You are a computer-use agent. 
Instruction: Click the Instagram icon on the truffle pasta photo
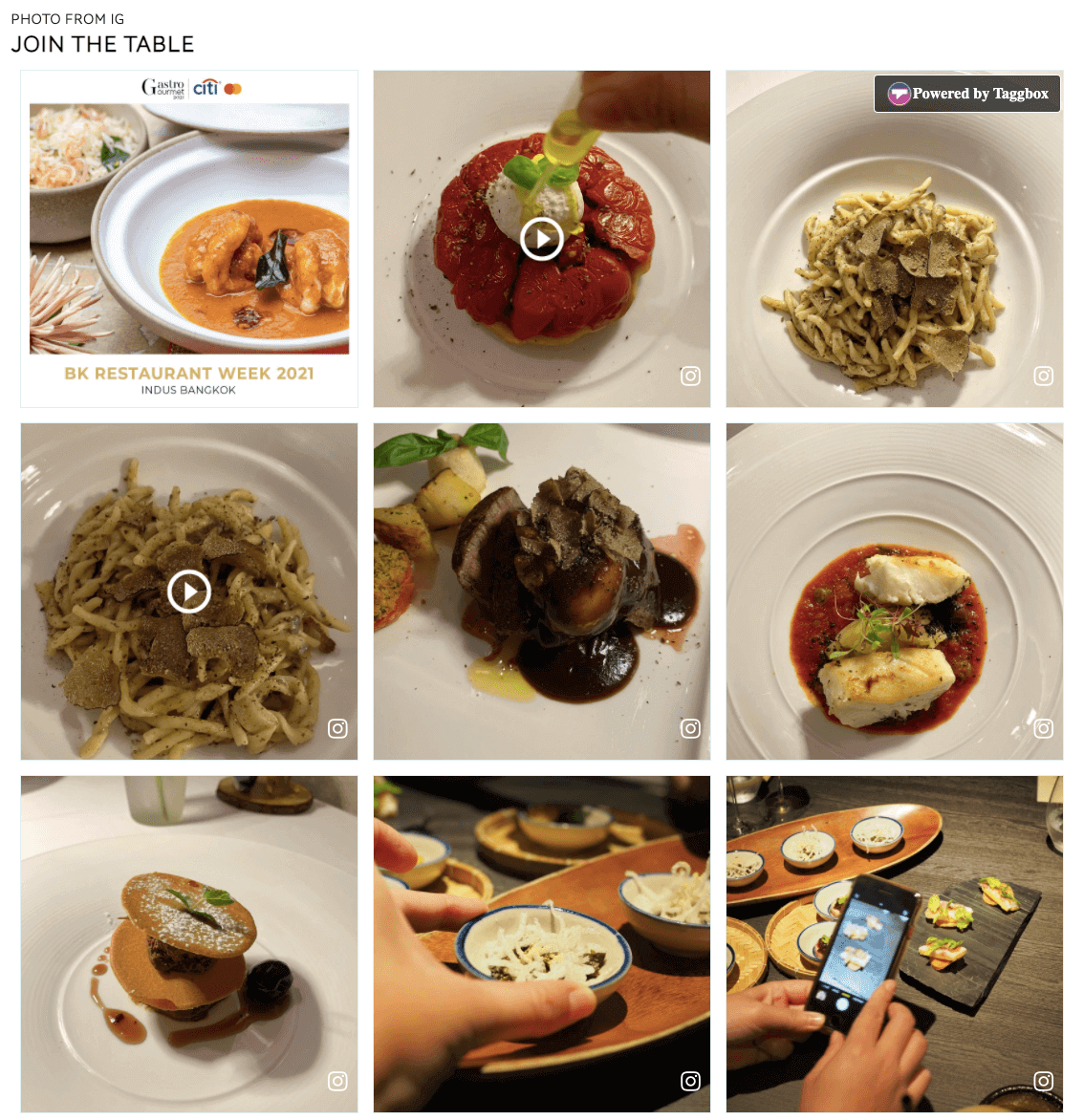1043,376
